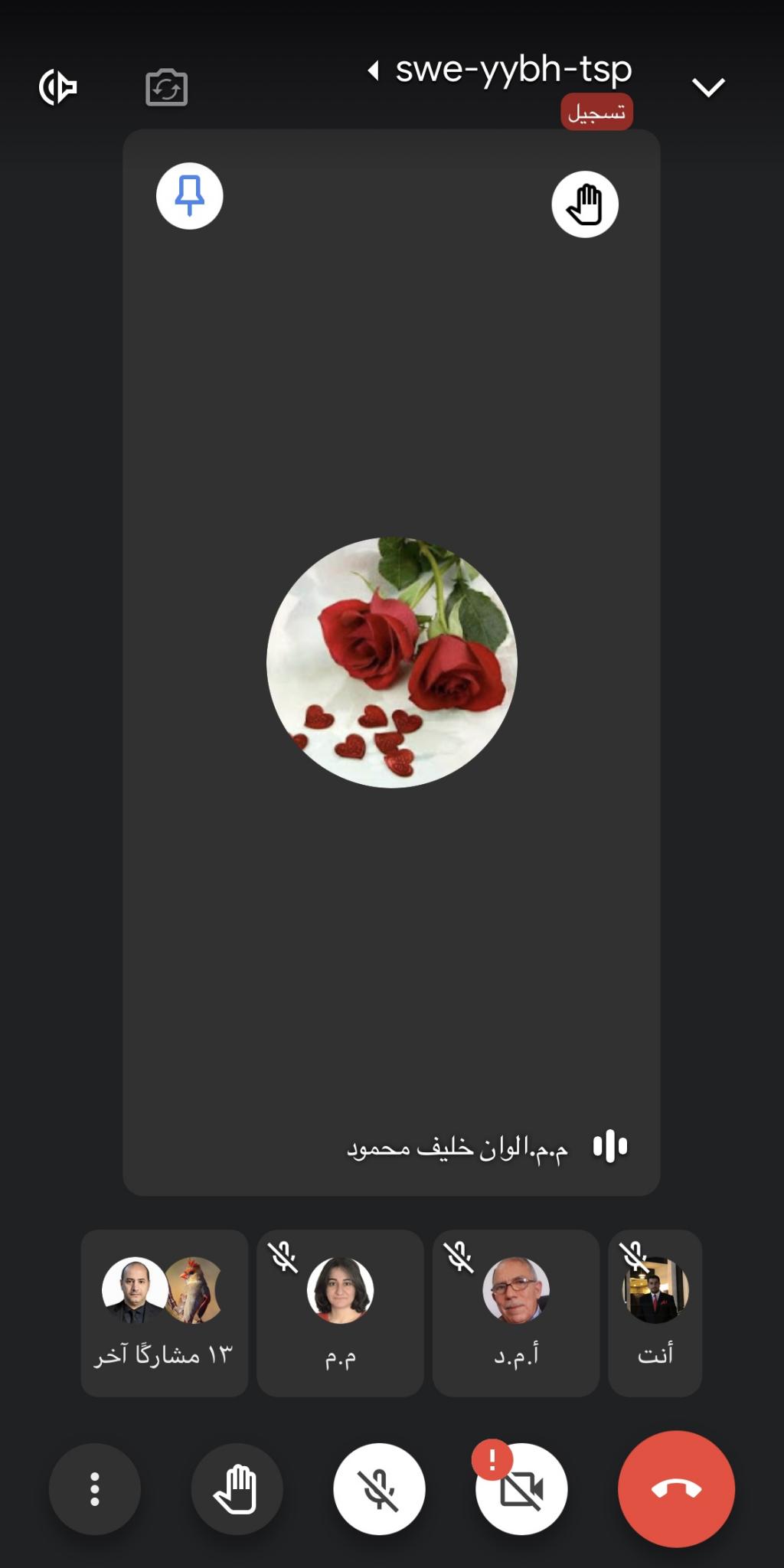Open more options menu
Image resolution: width=784 pixels, height=1568 pixels.
(95, 1489)
